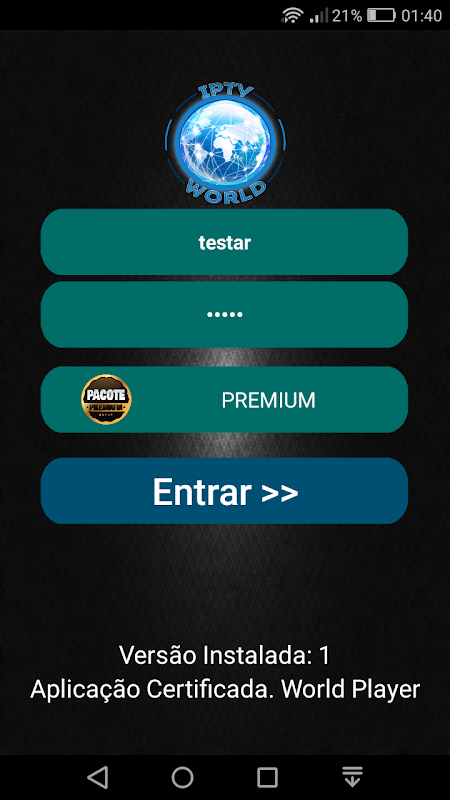Focus the masked password field
Viewport: 450px width, 800px height.
click(224, 314)
